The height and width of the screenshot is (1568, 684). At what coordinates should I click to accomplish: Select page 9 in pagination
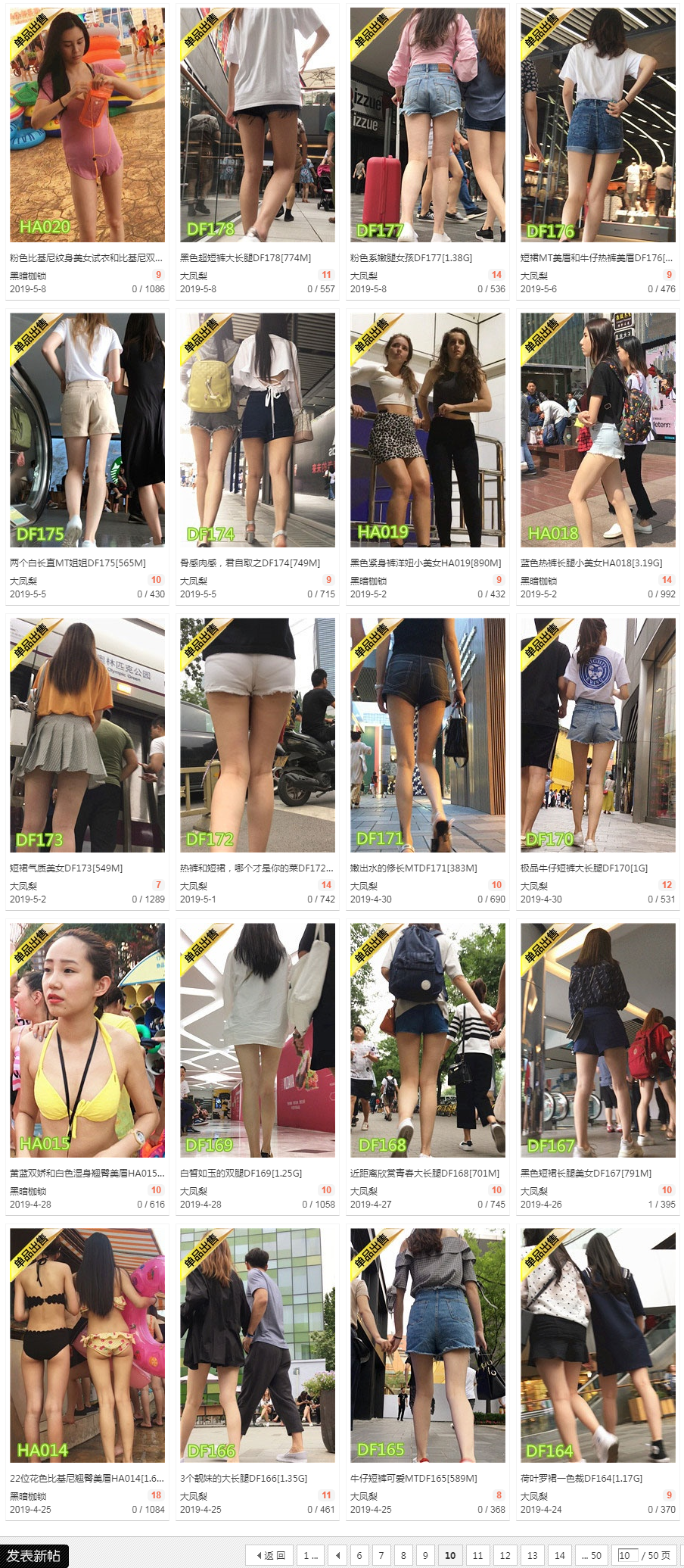click(x=425, y=1555)
